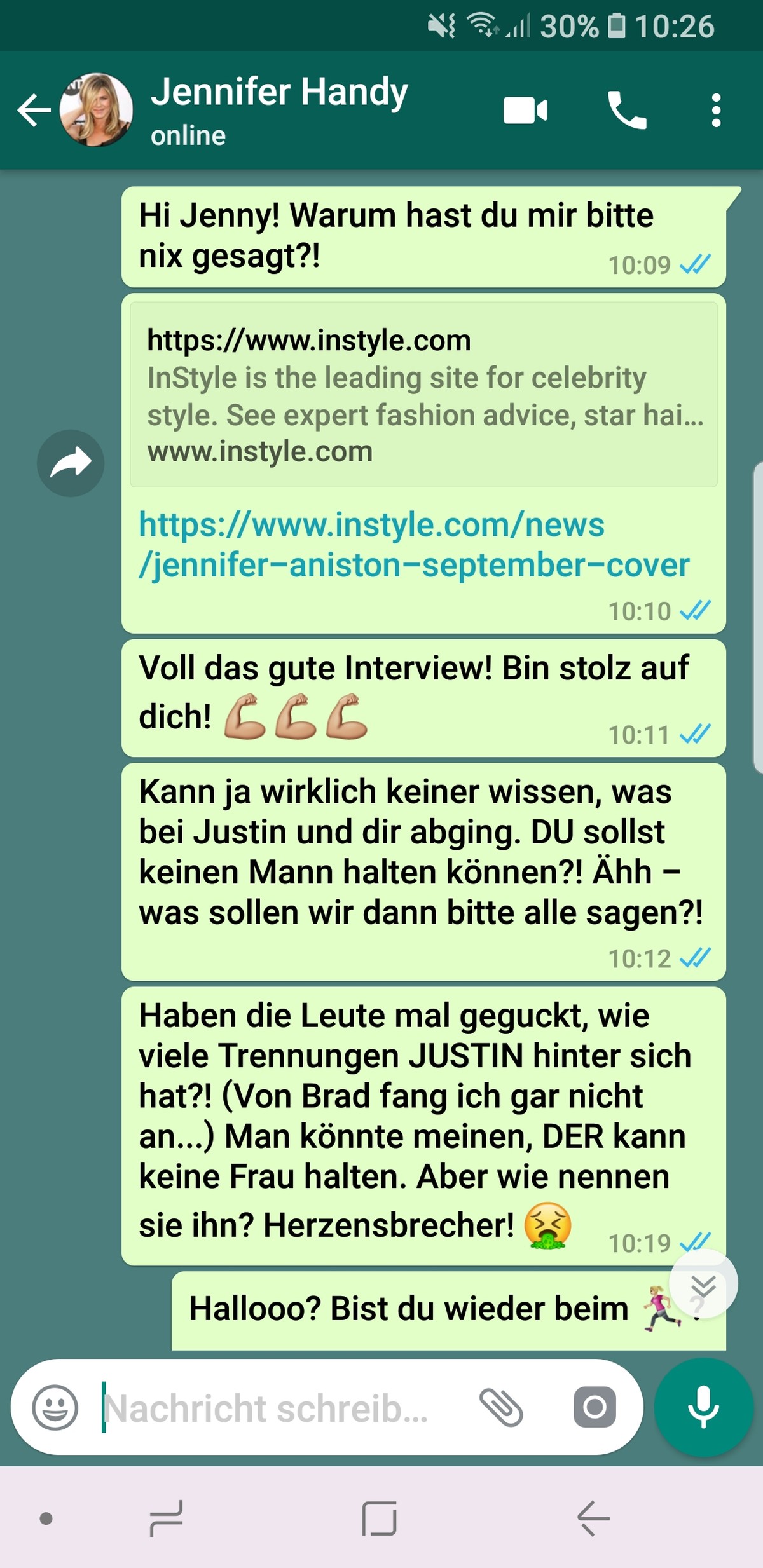The height and width of the screenshot is (1568, 763).
Task: Open Jennifer Handy's profile picture
Action: (x=96, y=110)
